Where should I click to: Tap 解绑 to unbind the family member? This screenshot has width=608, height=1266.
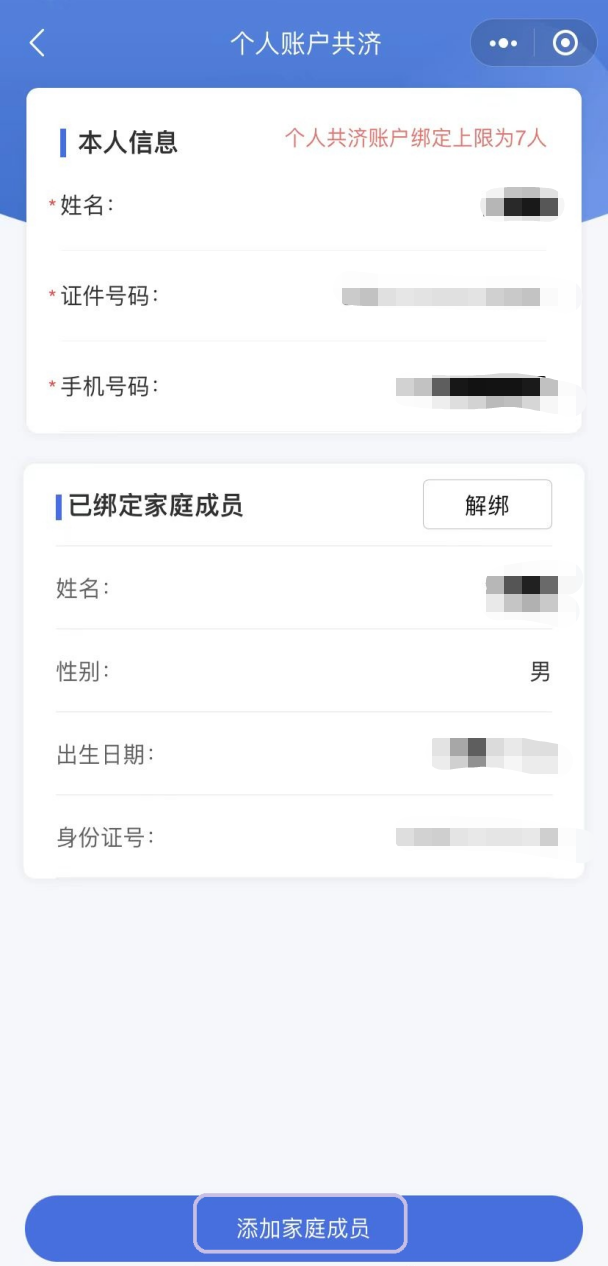487,505
